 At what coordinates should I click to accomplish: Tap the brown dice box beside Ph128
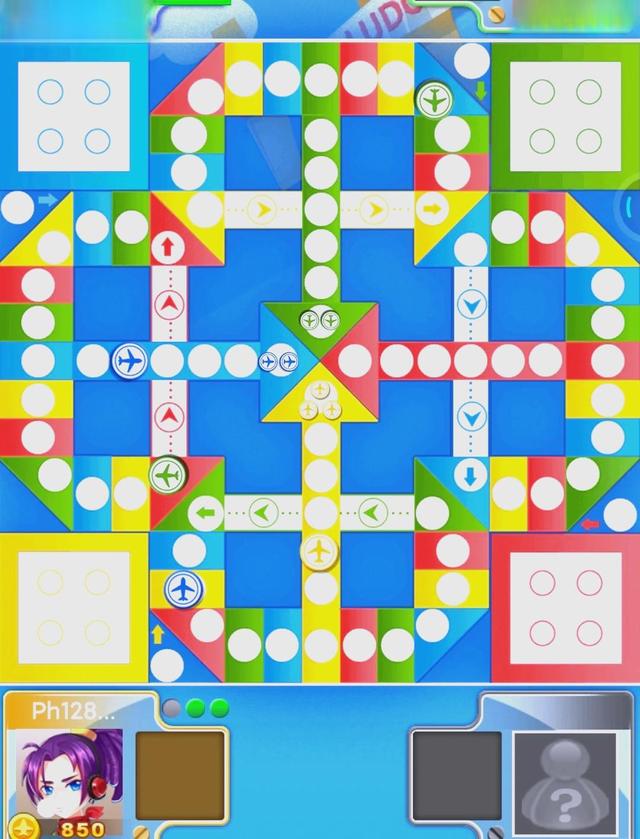click(181, 778)
